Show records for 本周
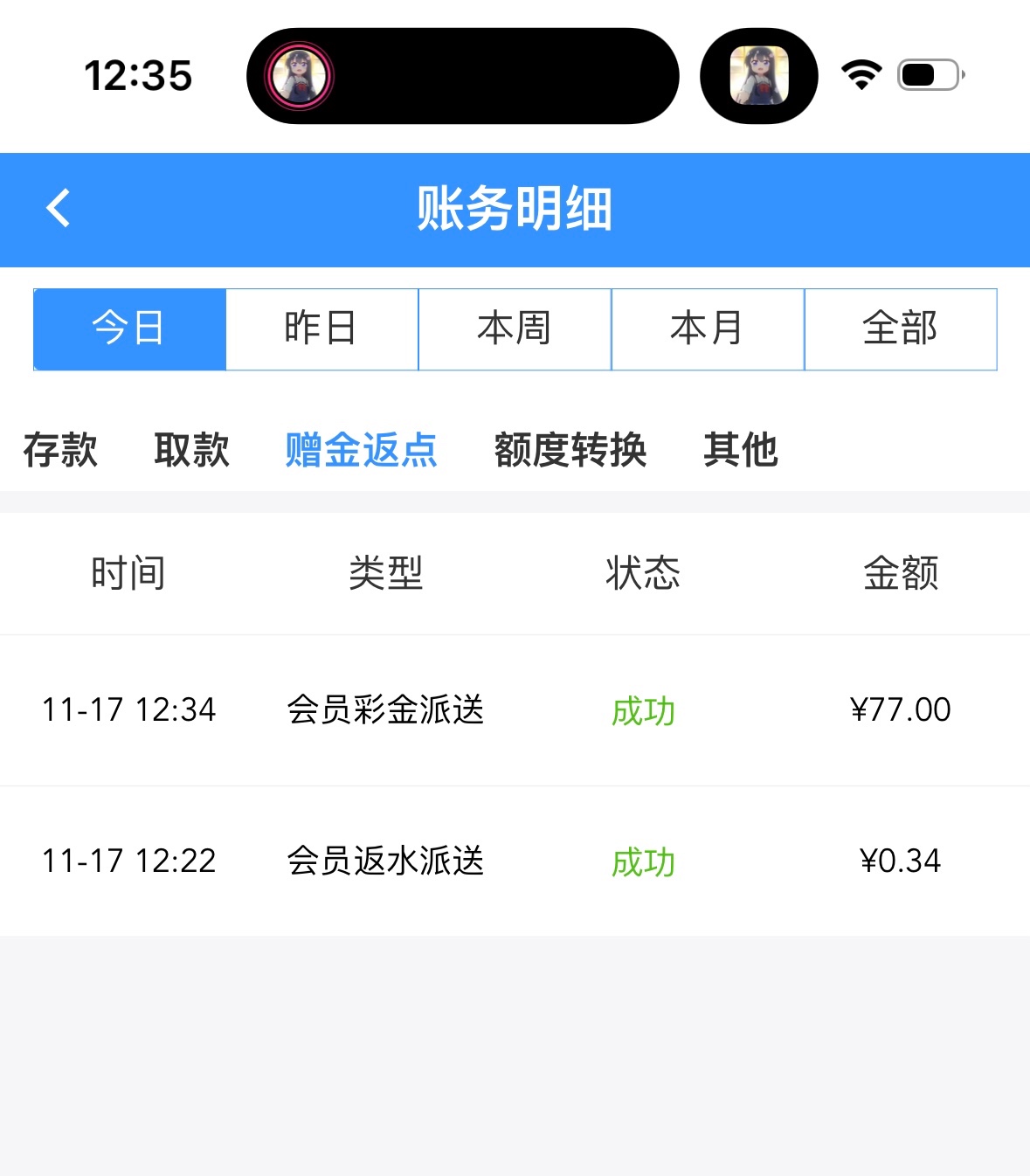1030x1176 pixels. click(x=515, y=329)
